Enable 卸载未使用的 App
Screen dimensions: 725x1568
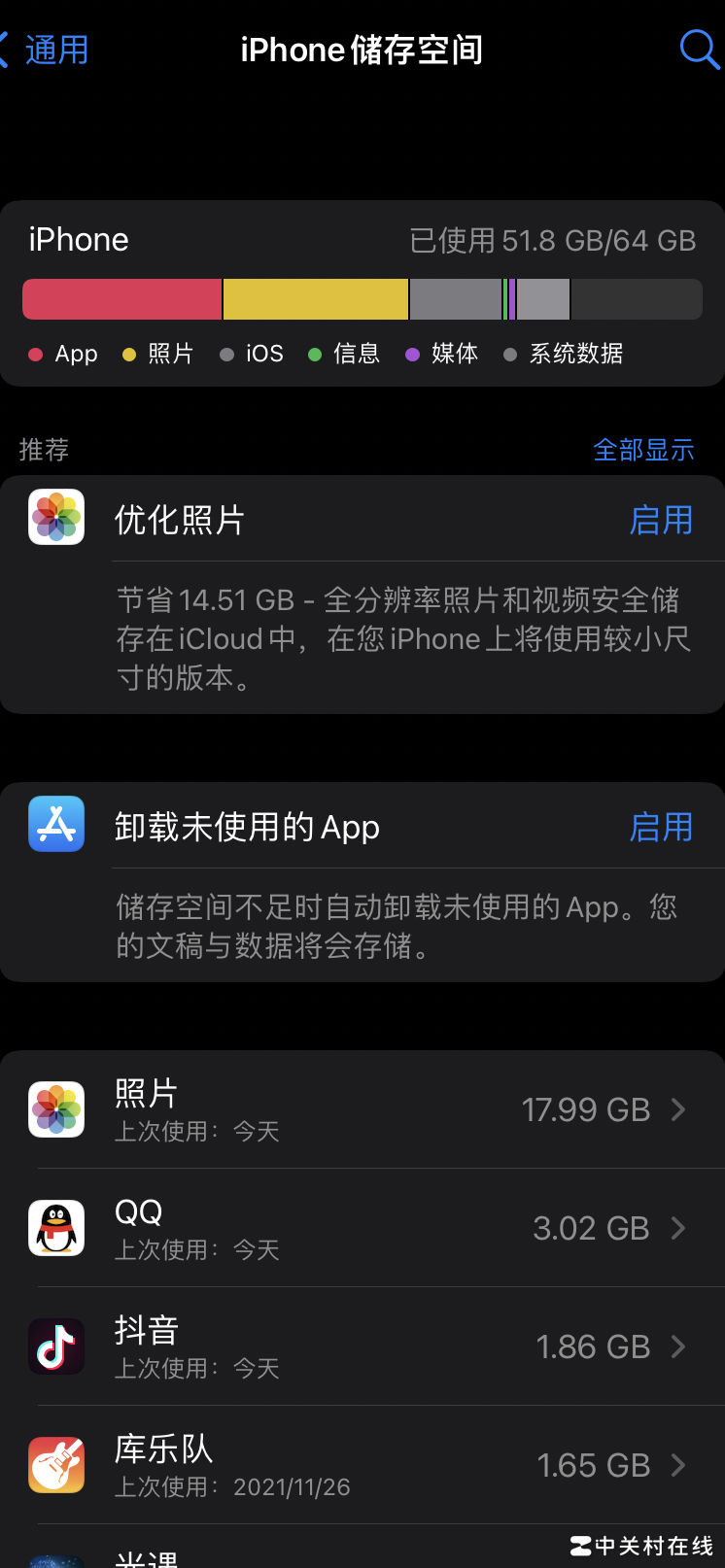click(x=661, y=828)
